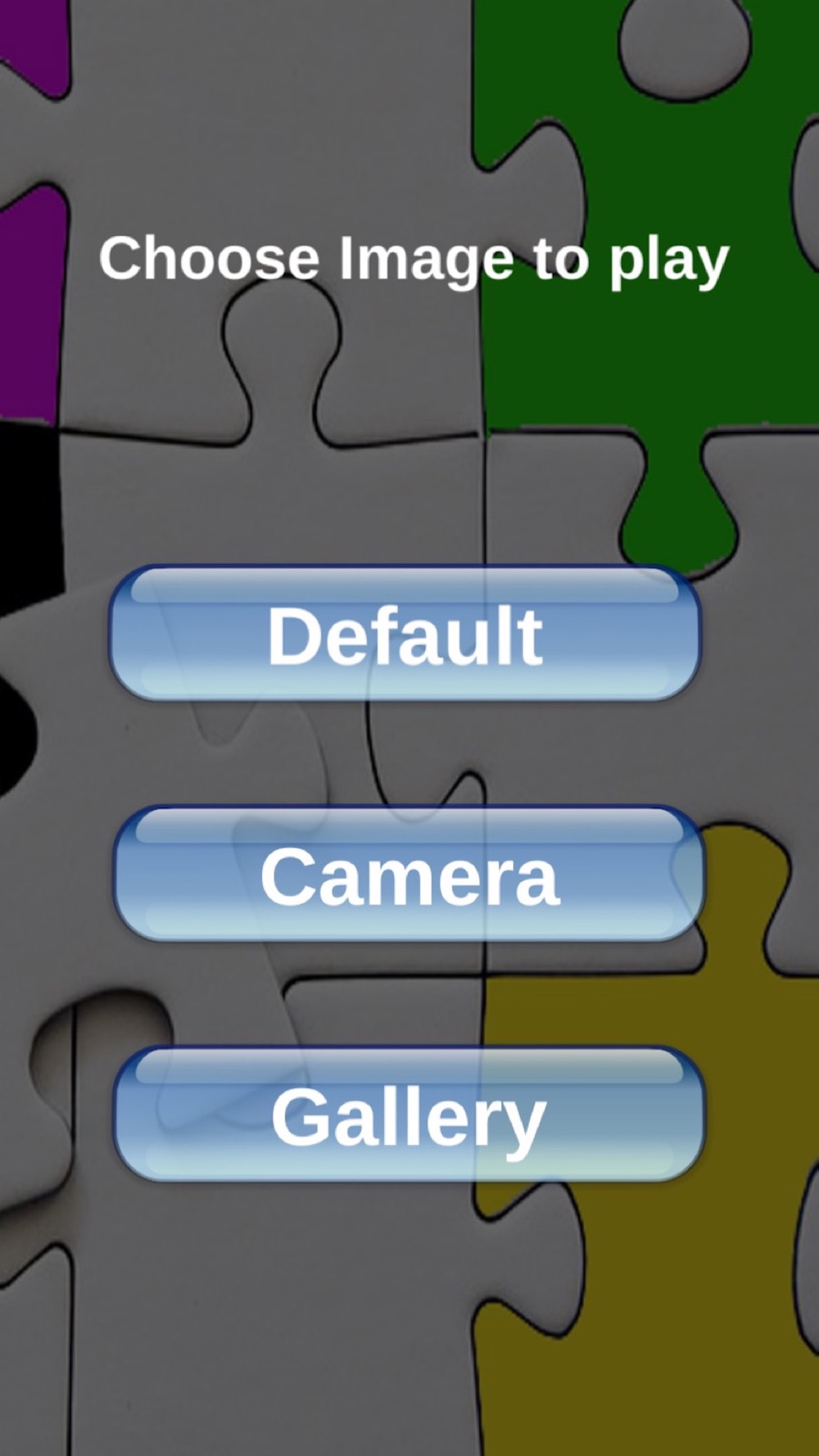
Task: Select the Default image option
Action: (x=405, y=634)
